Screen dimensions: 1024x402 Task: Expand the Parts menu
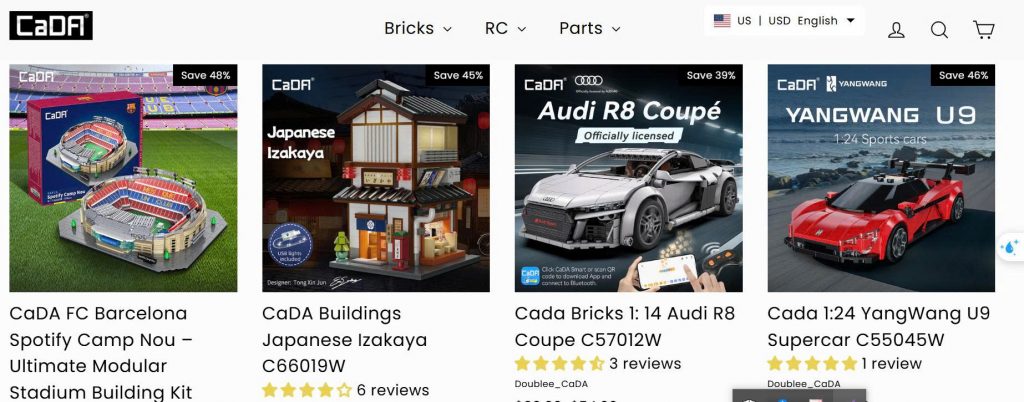pos(589,28)
